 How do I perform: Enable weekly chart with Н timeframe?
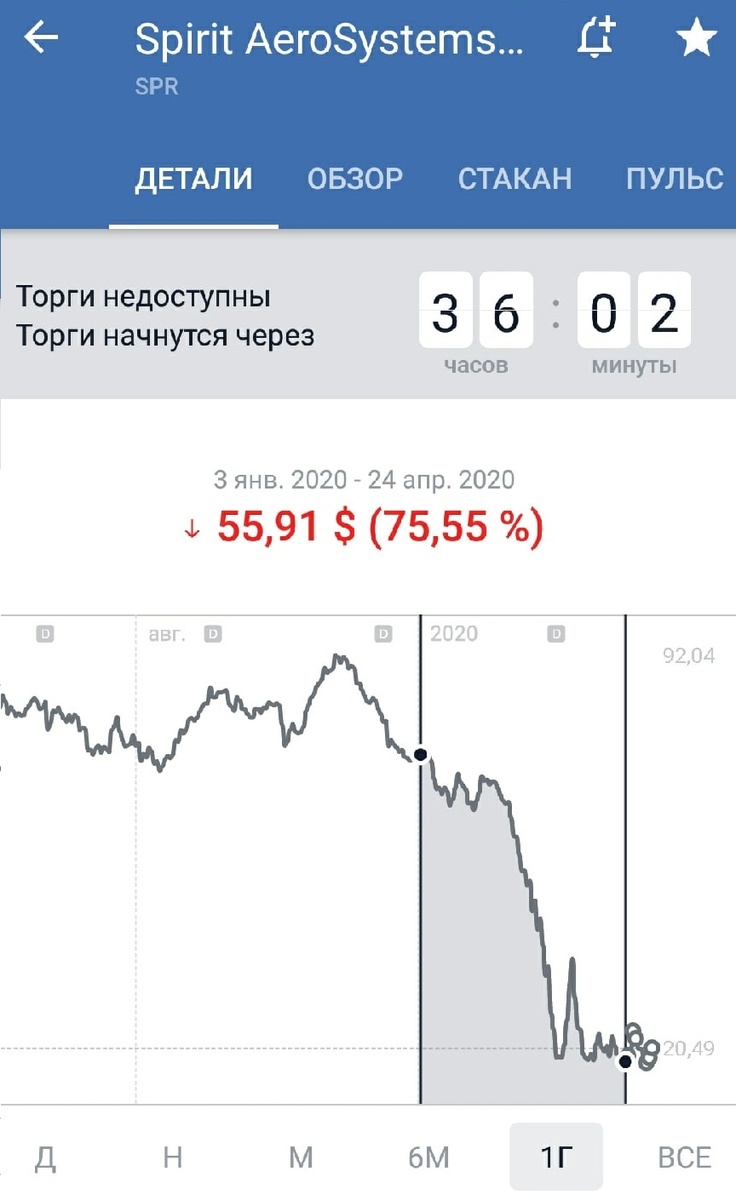172,1156
